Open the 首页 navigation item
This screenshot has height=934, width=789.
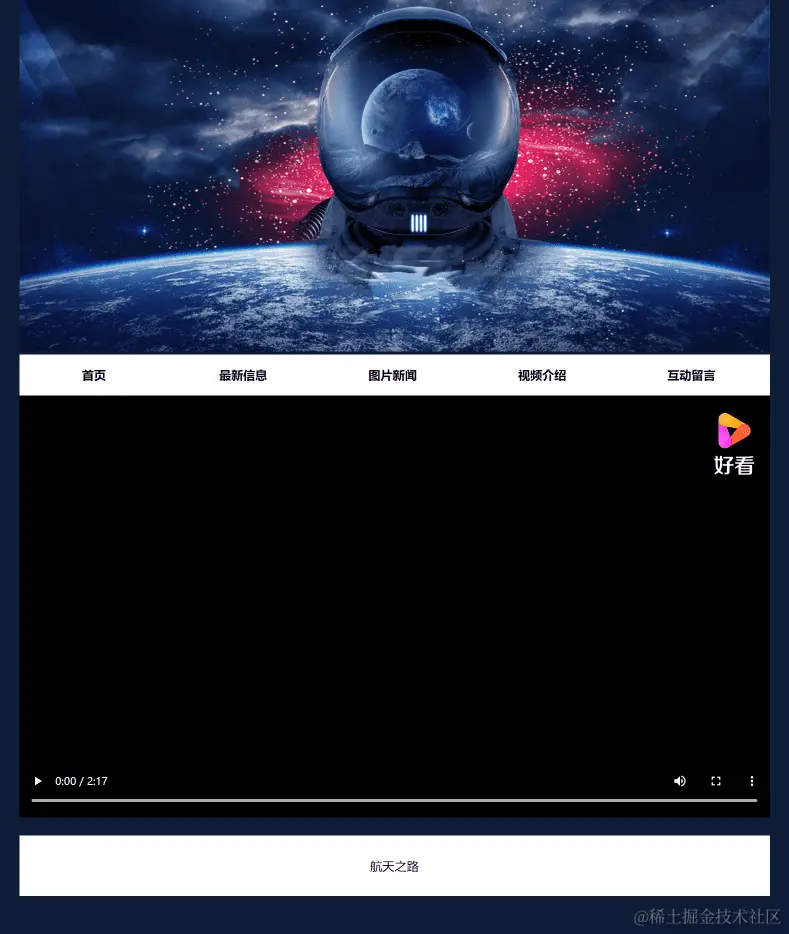pos(93,375)
